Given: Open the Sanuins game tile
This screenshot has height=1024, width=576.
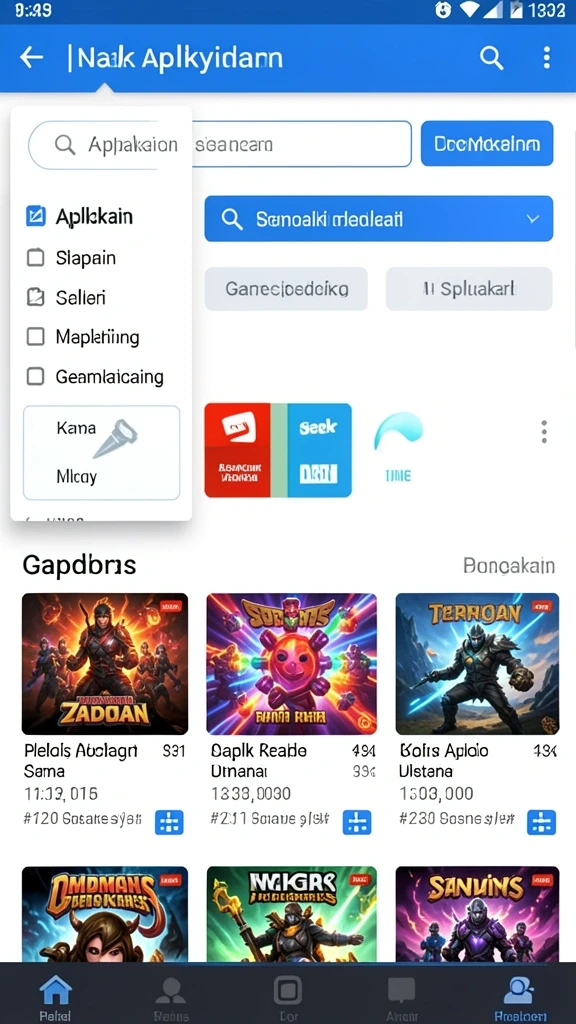Looking at the screenshot, I should [x=477, y=914].
